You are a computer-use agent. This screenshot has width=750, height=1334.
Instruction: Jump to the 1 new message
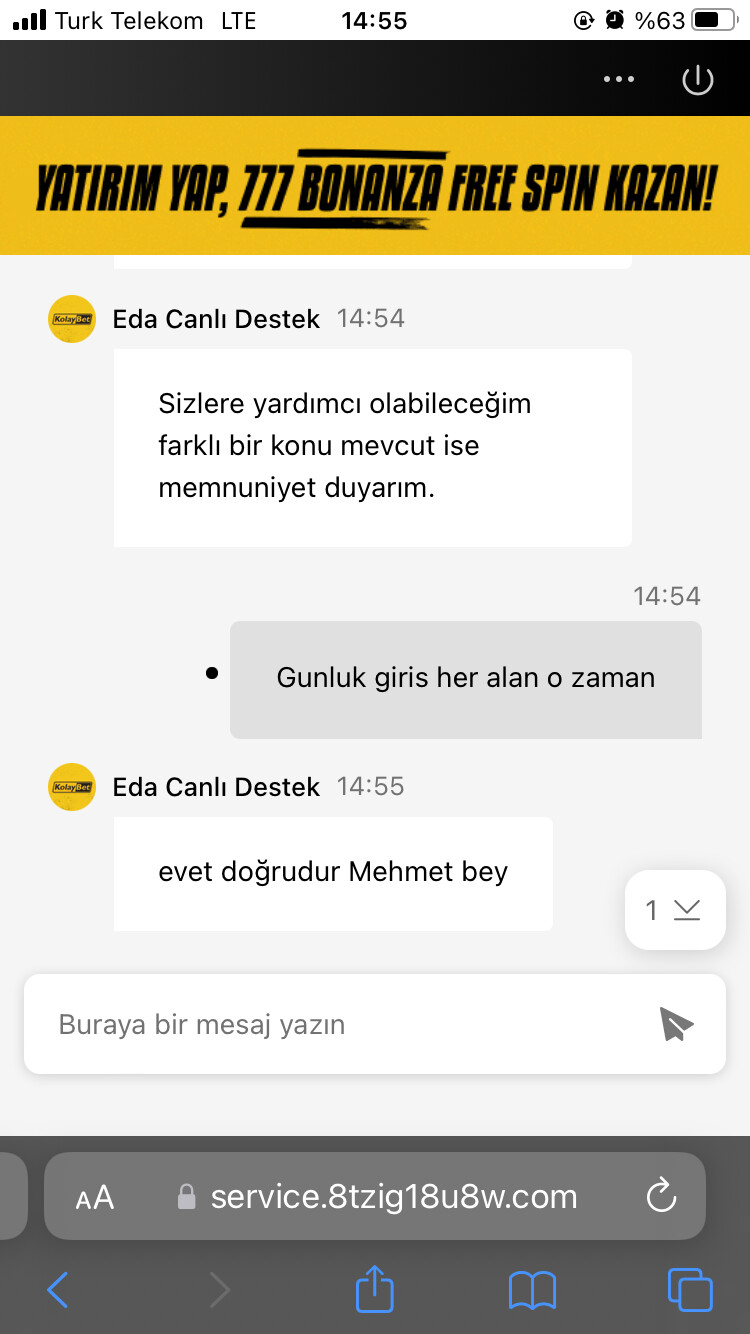675,910
